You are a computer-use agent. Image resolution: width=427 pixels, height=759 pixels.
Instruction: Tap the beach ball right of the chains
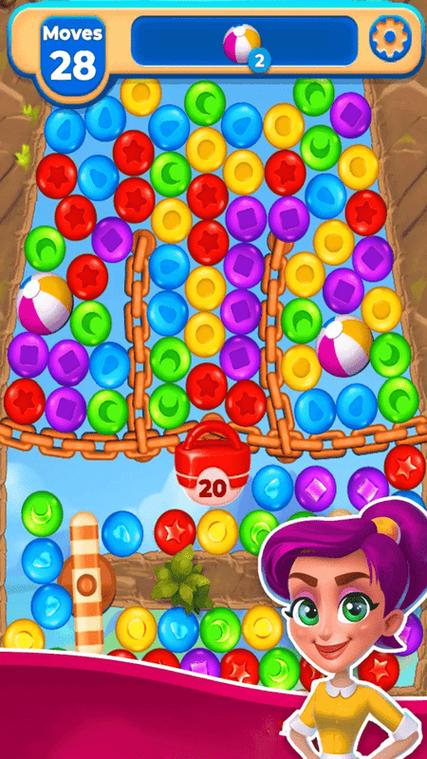point(345,345)
